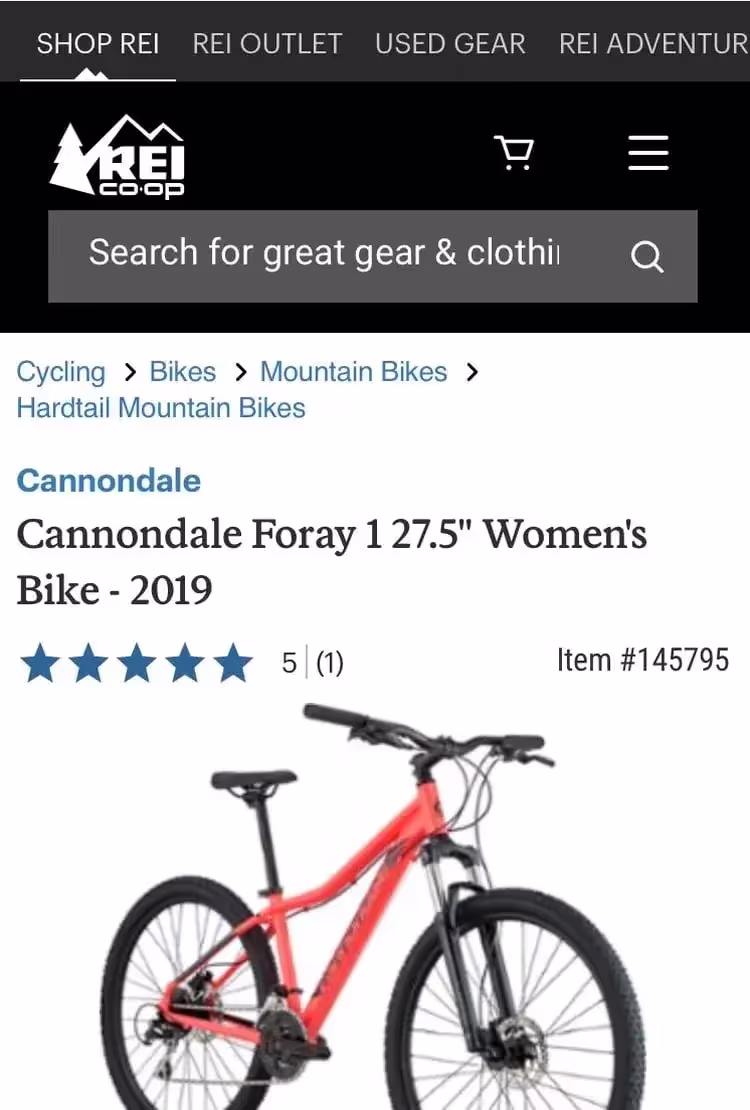Open the Cannondale brand link
Image resolution: width=750 pixels, height=1110 pixels.
click(x=109, y=481)
